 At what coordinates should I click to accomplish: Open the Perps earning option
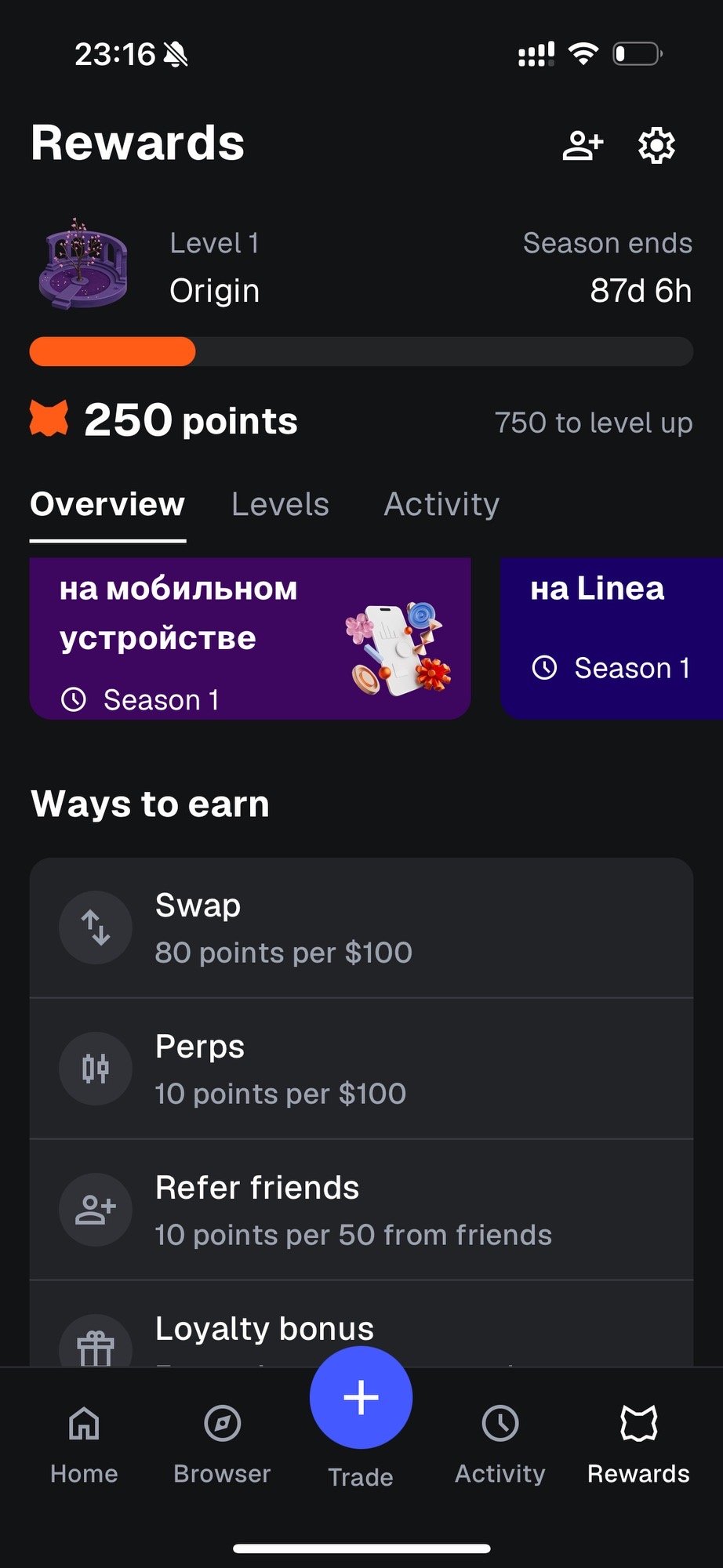[x=361, y=1069]
